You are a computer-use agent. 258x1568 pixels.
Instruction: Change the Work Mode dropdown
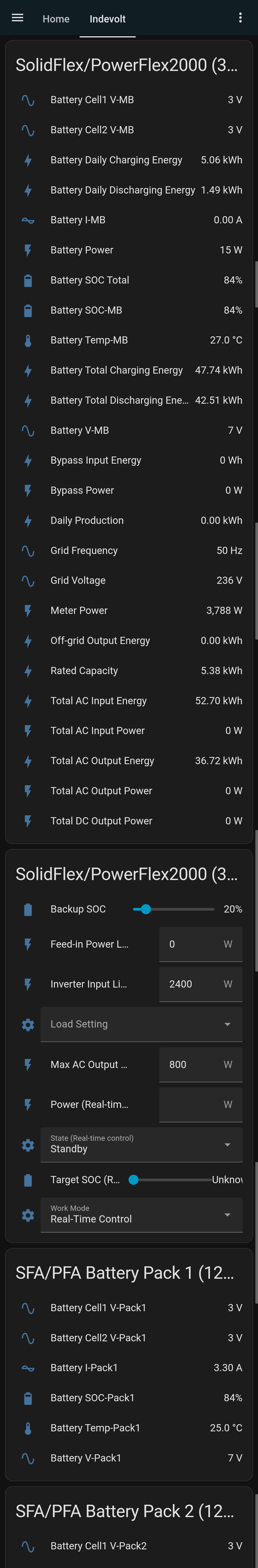pos(141,1215)
